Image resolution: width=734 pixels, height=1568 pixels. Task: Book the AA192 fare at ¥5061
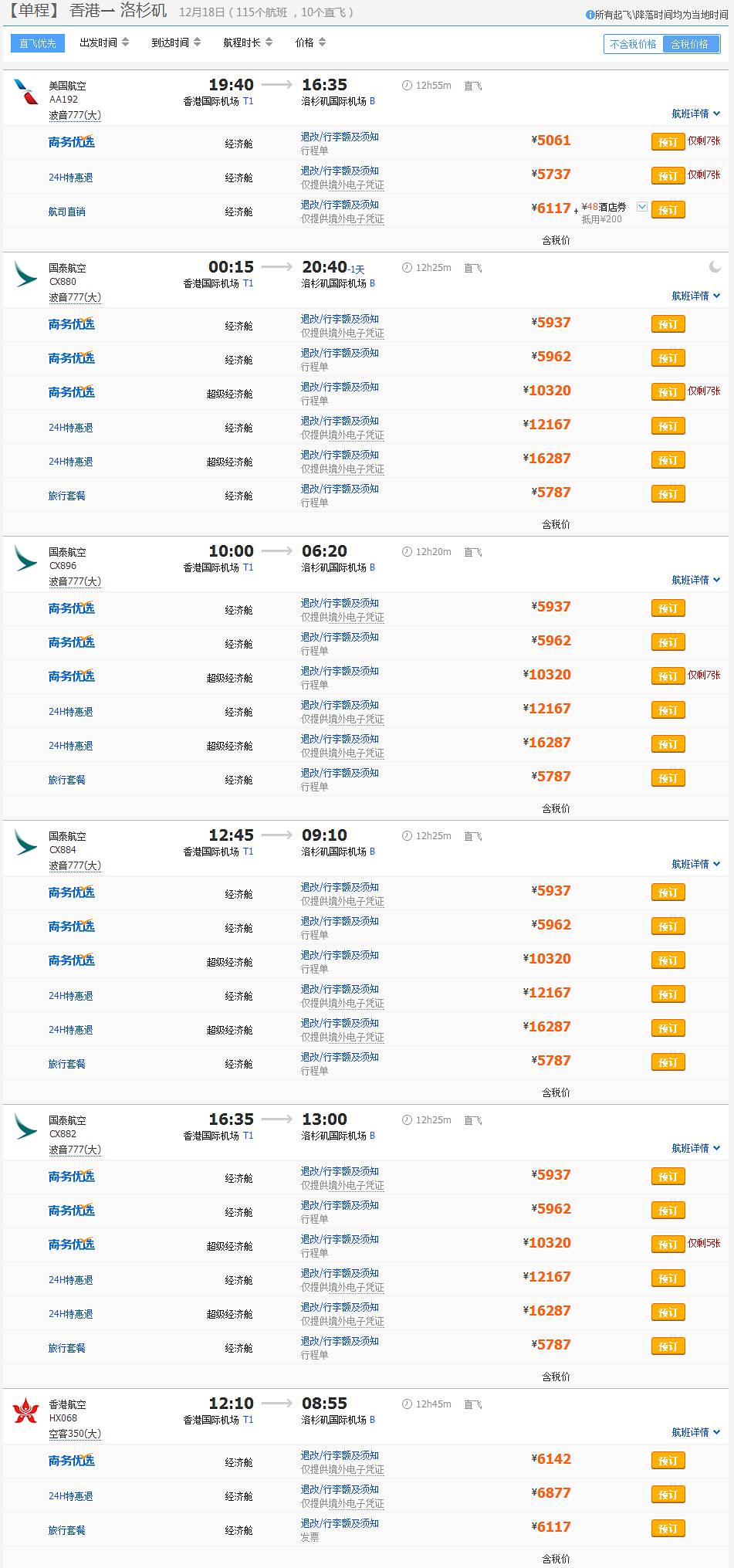point(668,141)
